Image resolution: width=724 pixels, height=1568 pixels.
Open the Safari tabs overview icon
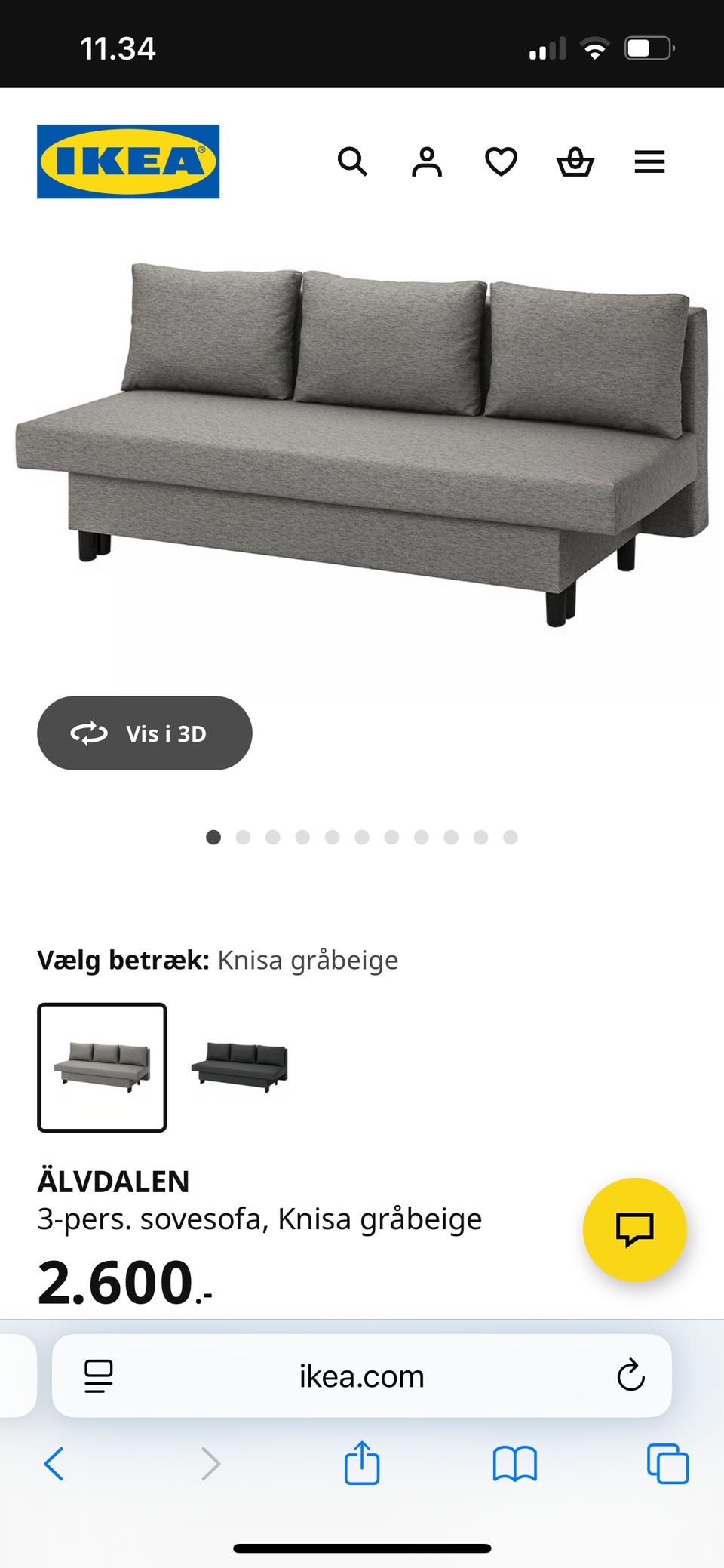click(x=667, y=1465)
